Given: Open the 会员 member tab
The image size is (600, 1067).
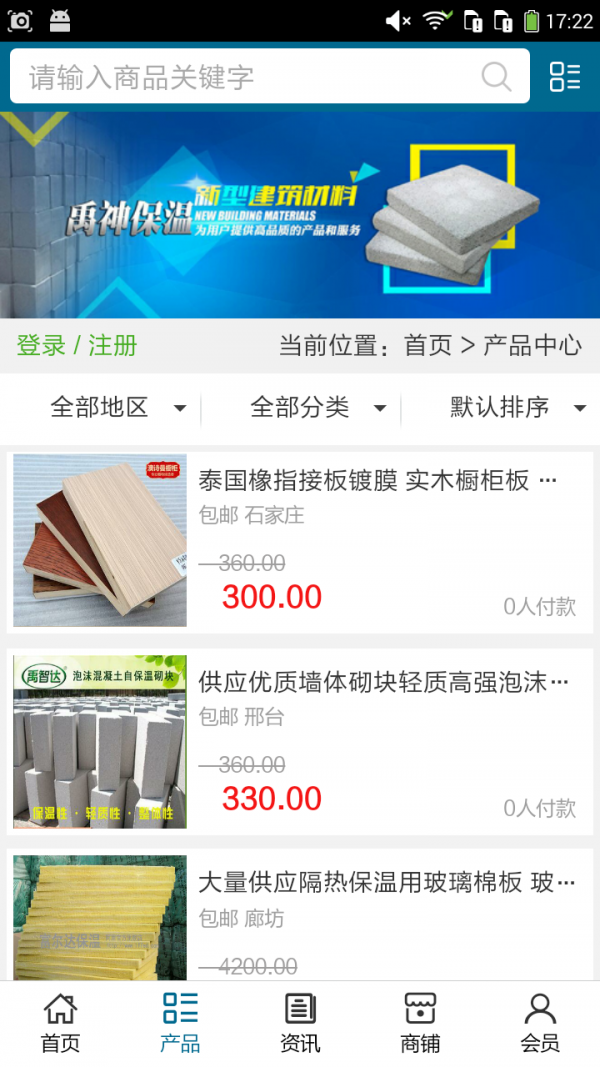Looking at the screenshot, I should click(540, 1023).
